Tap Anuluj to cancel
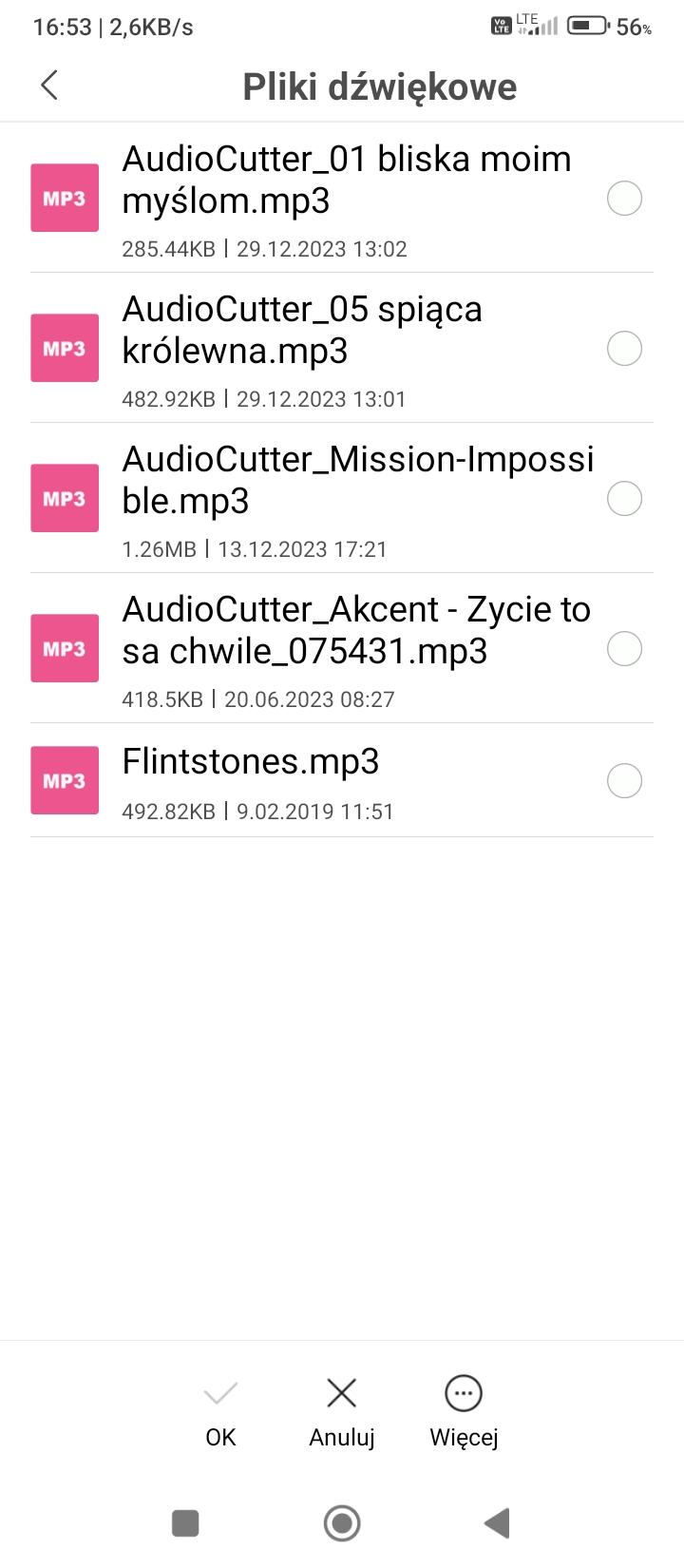684x1568 pixels. point(342,1410)
